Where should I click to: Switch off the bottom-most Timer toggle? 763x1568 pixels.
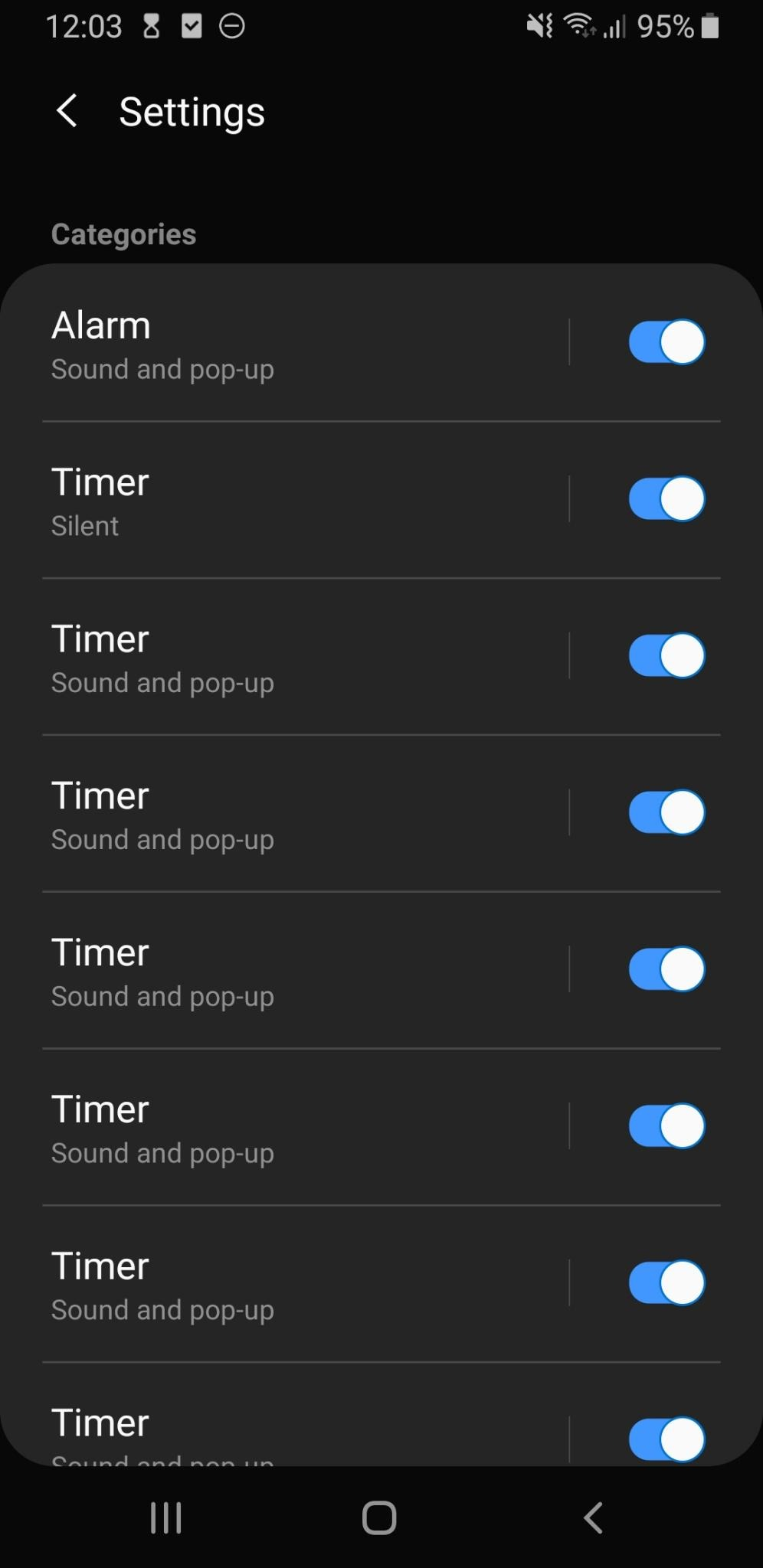pyautogui.click(x=666, y=1438)
